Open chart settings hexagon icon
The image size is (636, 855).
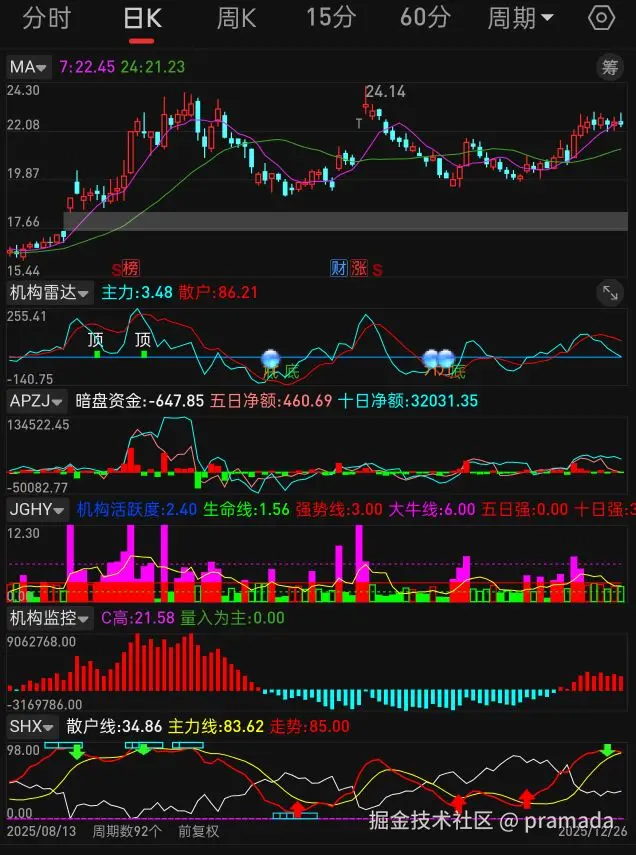click(601, 17)
